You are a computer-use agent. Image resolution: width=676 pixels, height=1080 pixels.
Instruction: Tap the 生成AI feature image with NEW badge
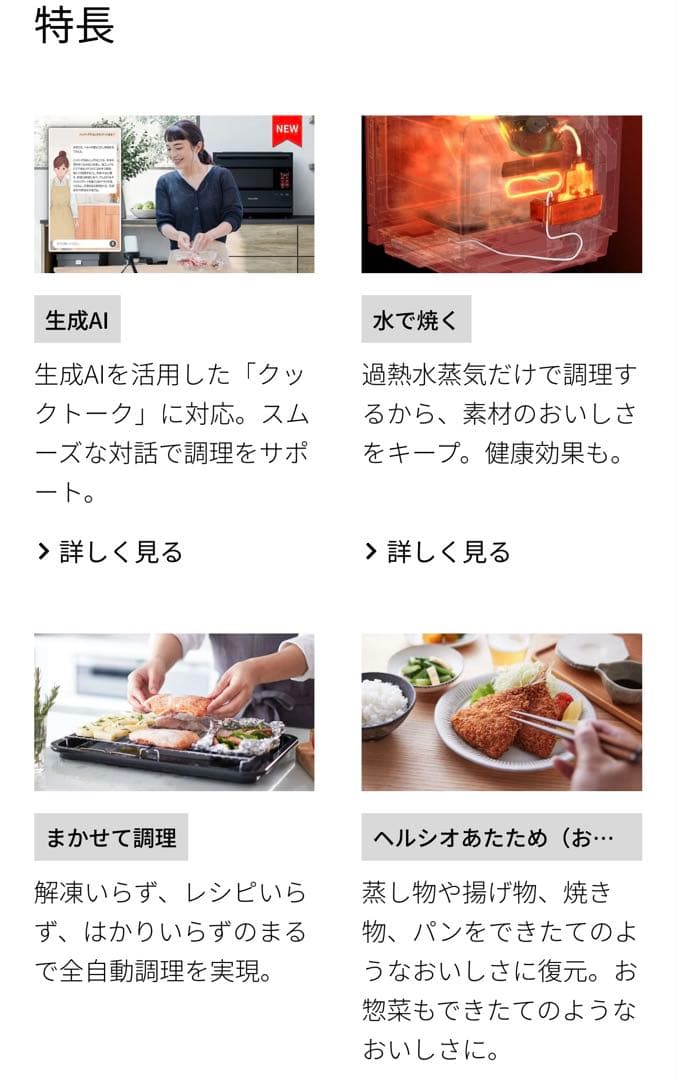click(x=174, y=194)
